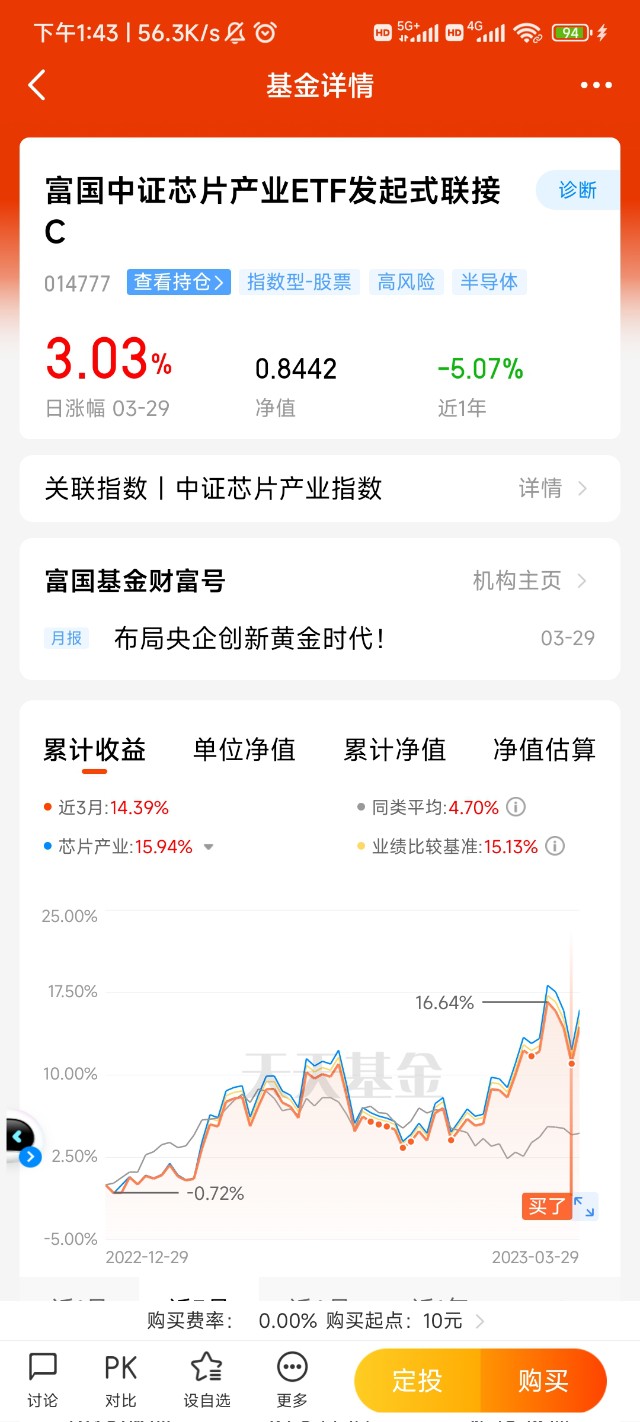Open the 讨论 discussion section
The height and width of the screenshot is (1422, 640).
[x=43, y=1379]
